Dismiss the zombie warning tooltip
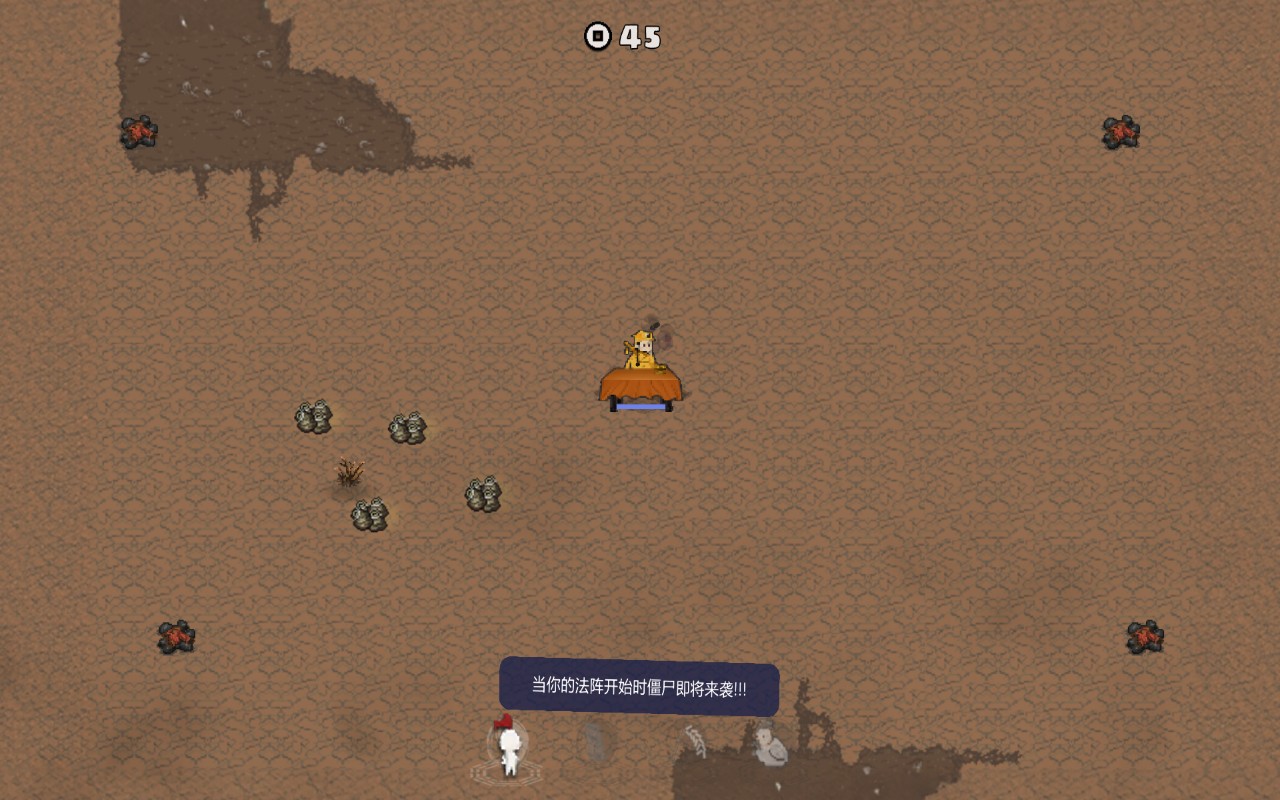Viewport: 1280px width, 800px height. [639, 688]
